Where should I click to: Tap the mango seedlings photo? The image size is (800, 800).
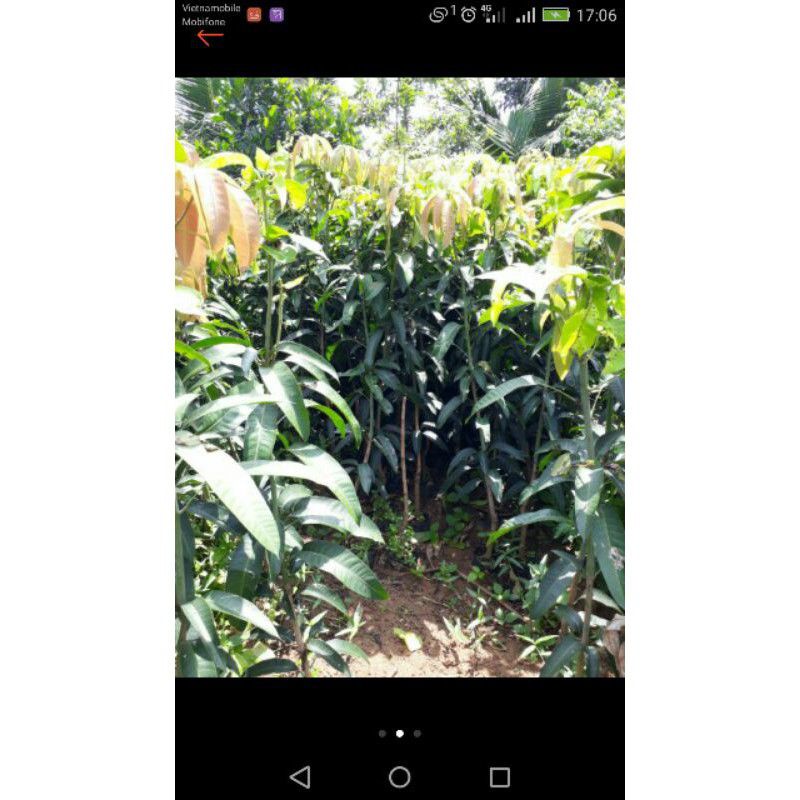pos(400,378)
